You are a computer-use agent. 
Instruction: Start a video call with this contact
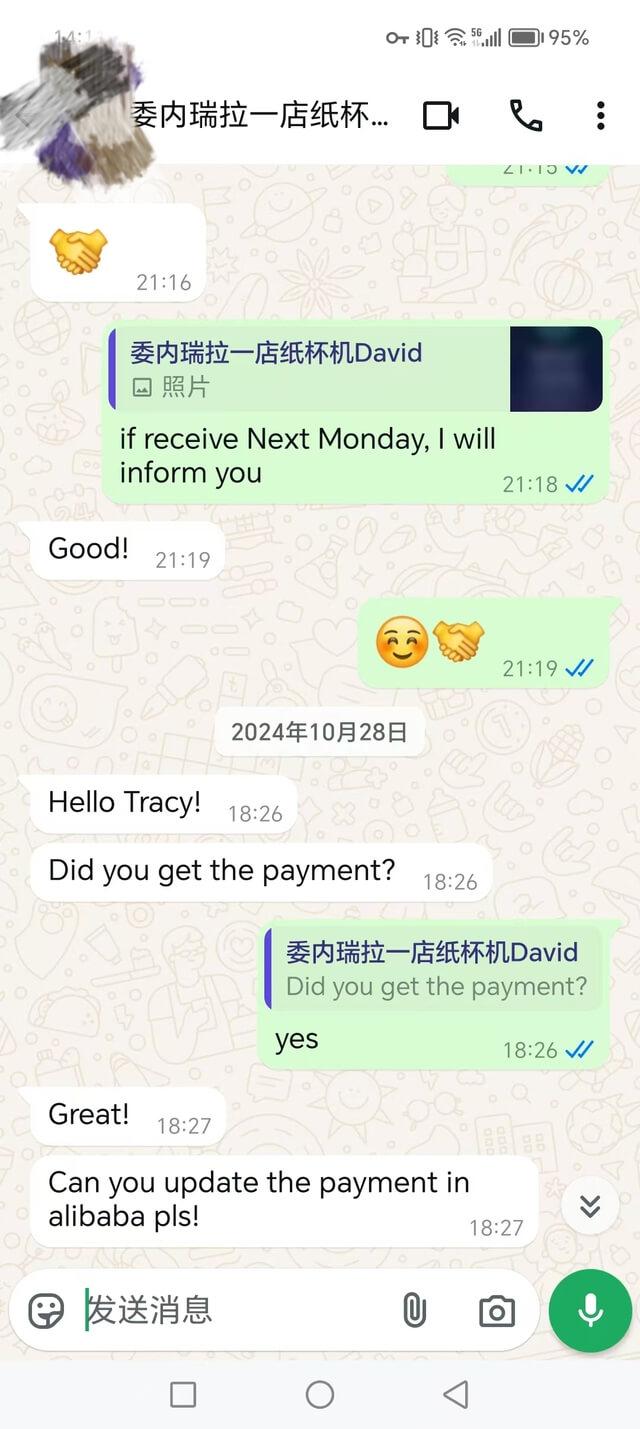pyautogui.click(x=441, y=115)
